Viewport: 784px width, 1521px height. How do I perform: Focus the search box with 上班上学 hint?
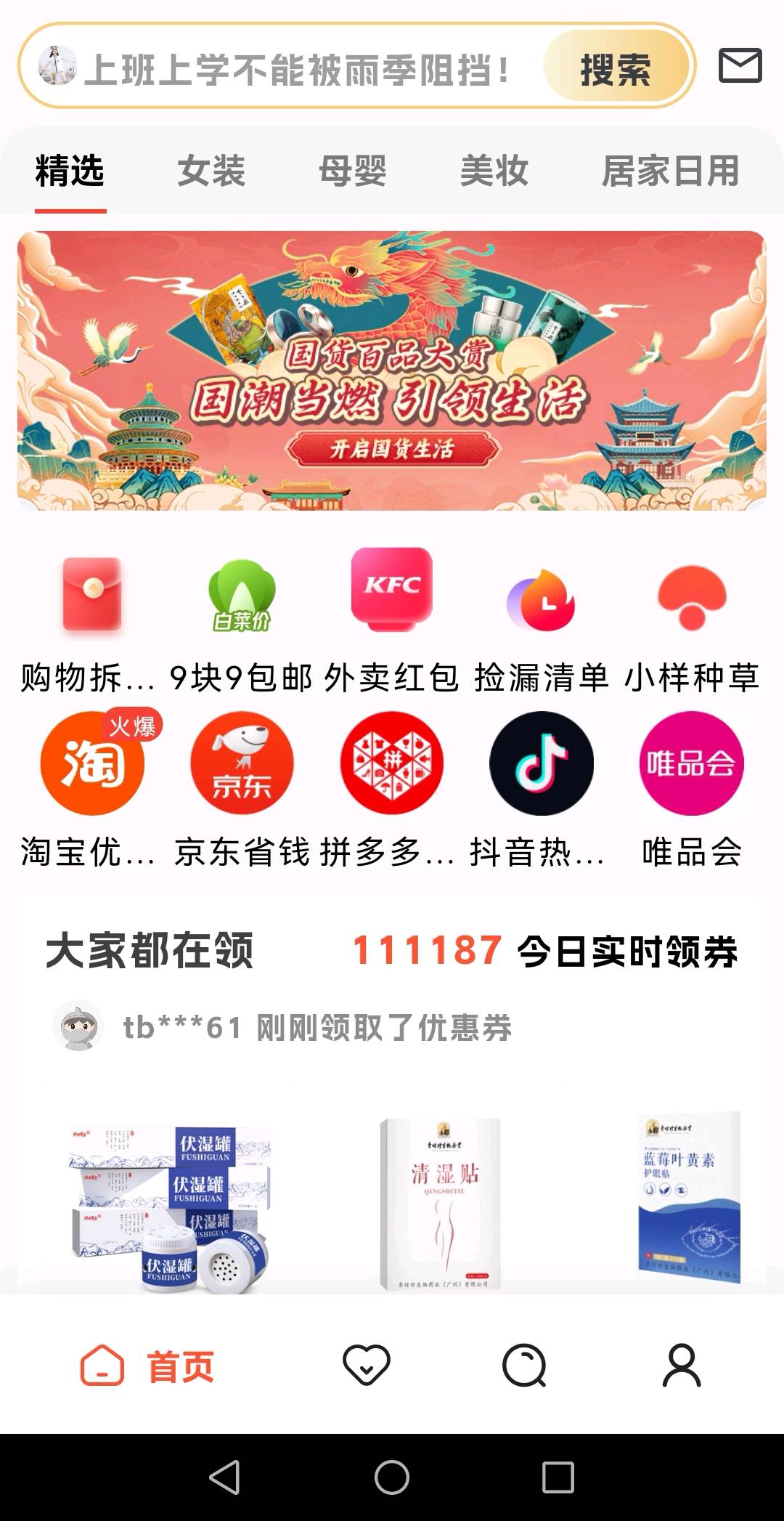pos(298,70)
